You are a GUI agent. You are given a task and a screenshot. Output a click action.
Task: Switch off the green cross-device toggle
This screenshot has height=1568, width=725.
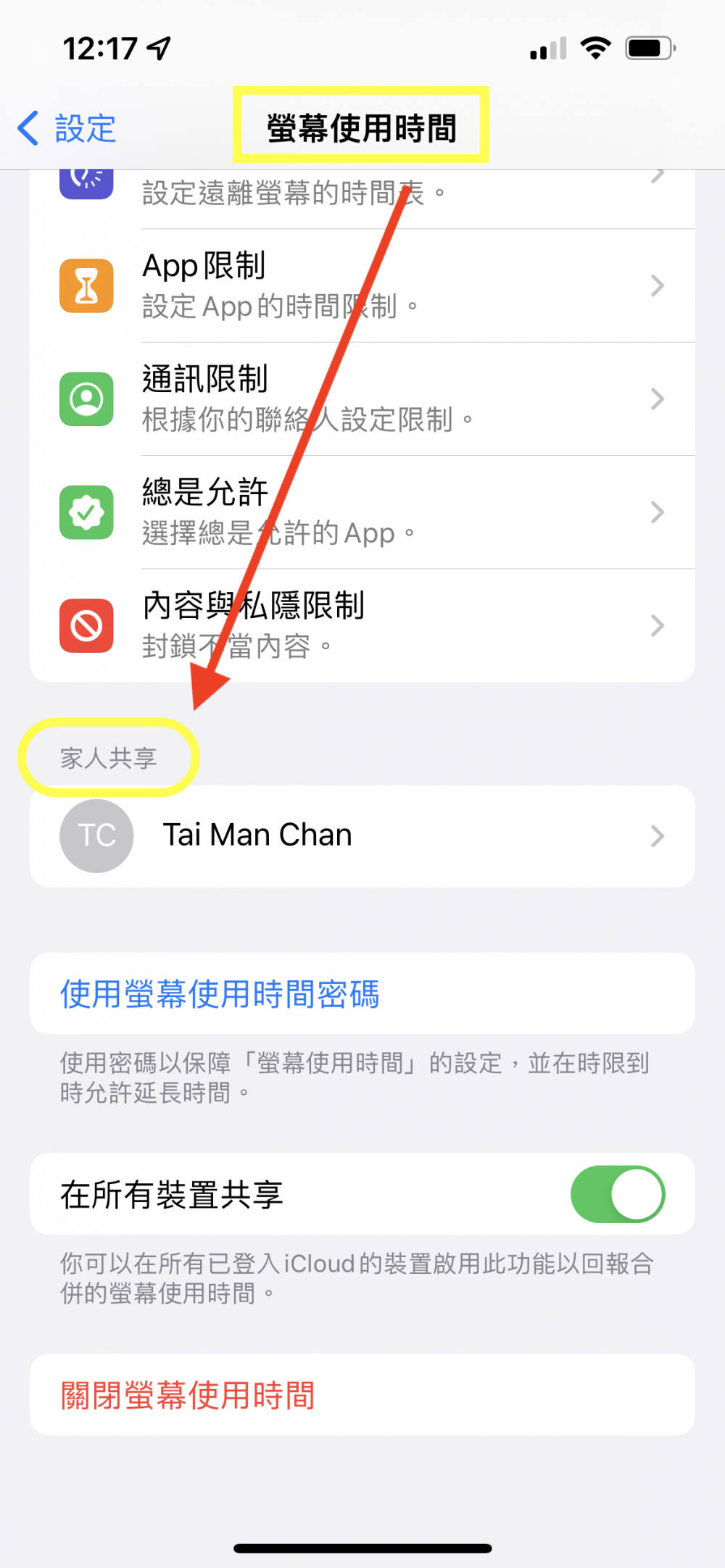coord(618,1194)
